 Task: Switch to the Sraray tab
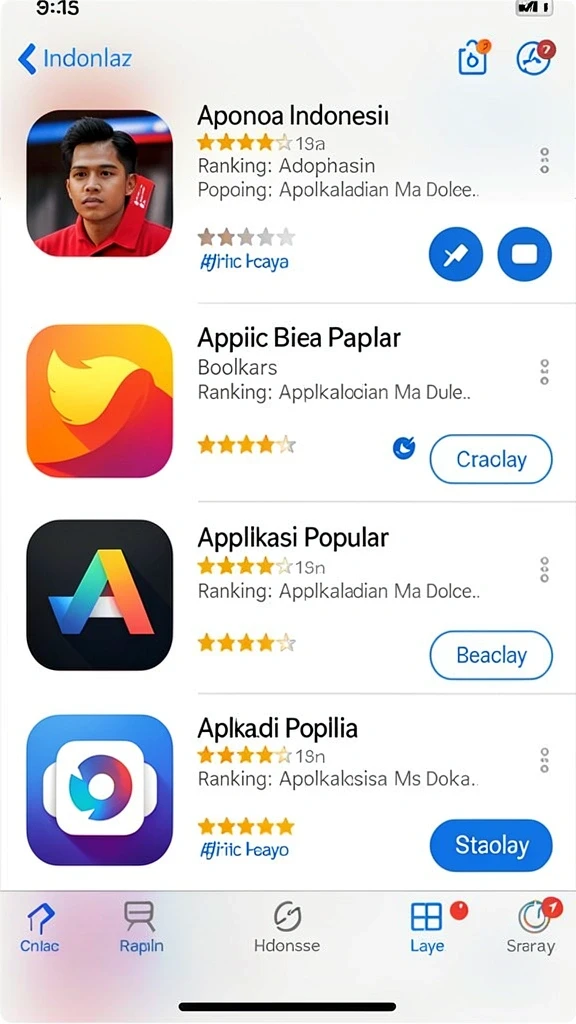click(531, 927)
